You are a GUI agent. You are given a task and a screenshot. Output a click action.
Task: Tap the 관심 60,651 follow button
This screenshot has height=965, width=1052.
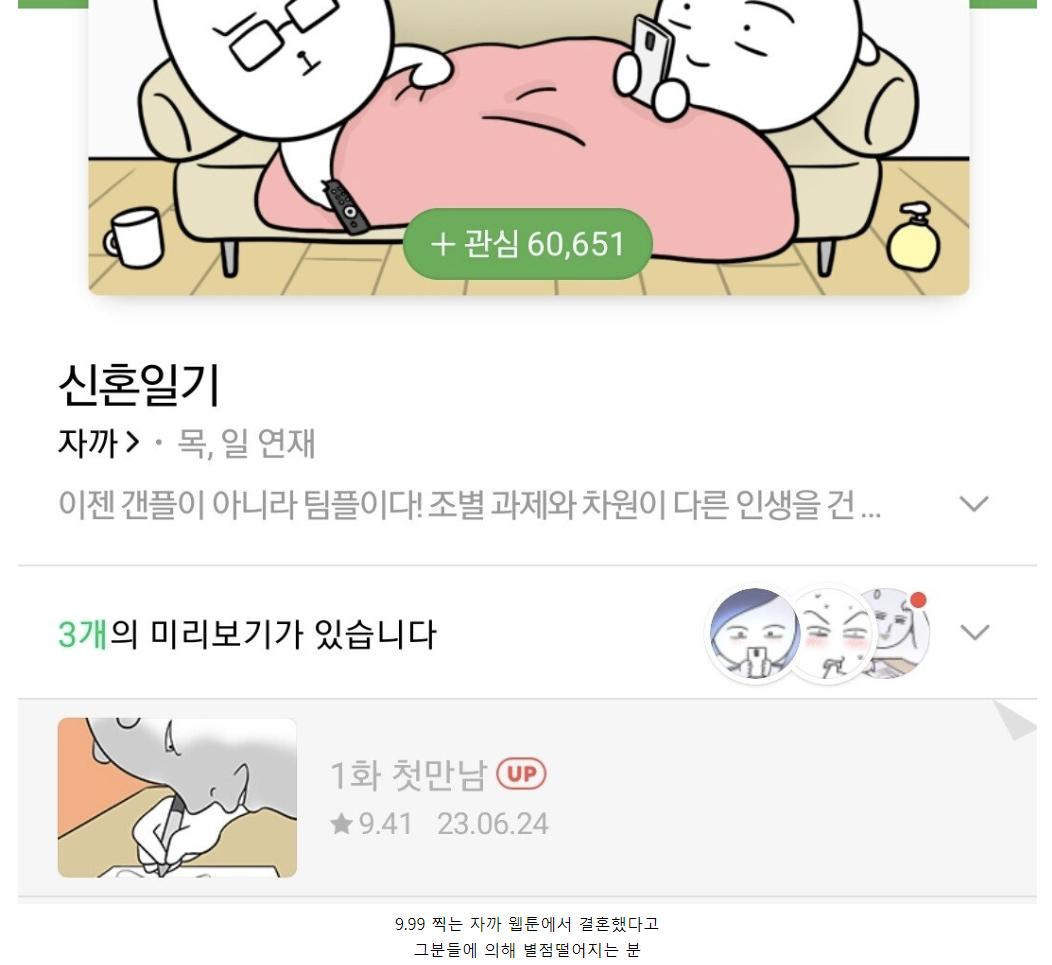pyautogui.click(x=527, y=244)
